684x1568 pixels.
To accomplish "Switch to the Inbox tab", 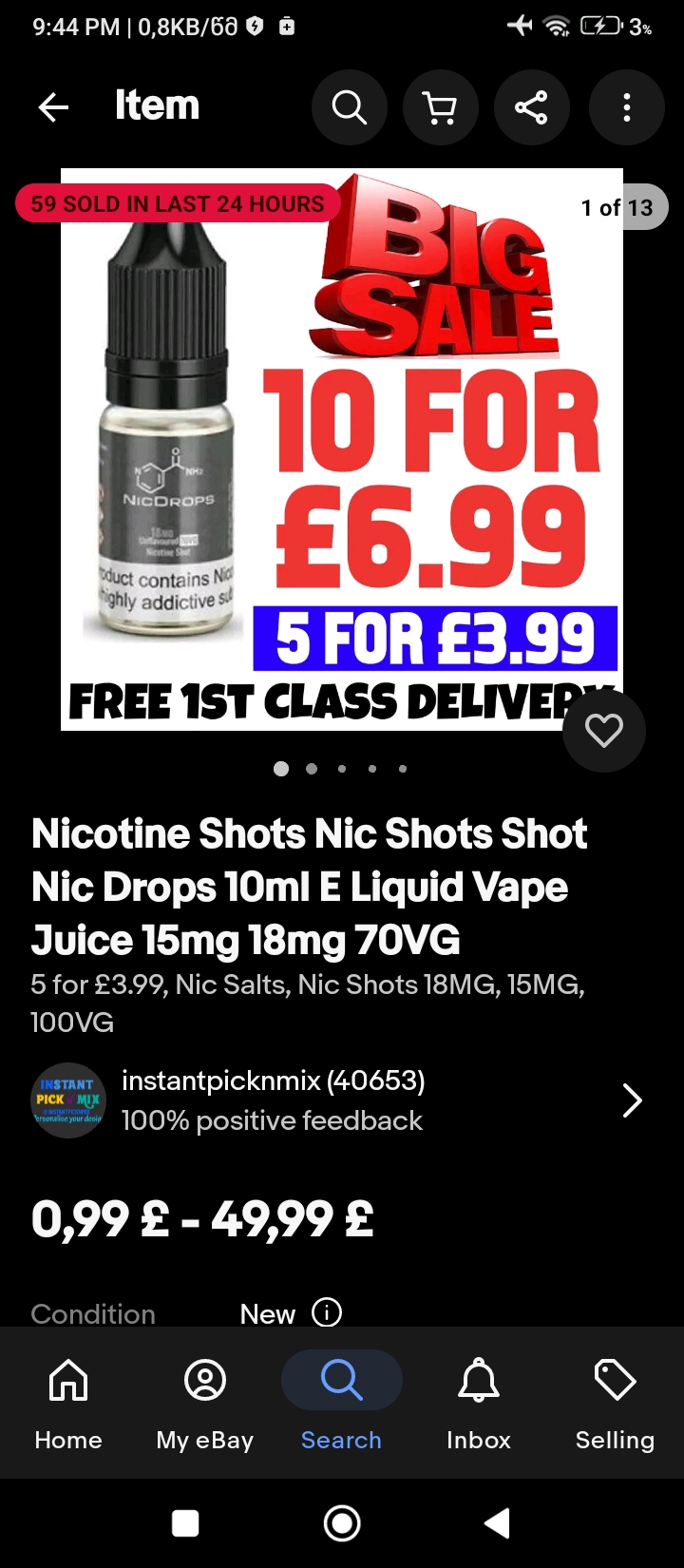I will click(479, 1403).
